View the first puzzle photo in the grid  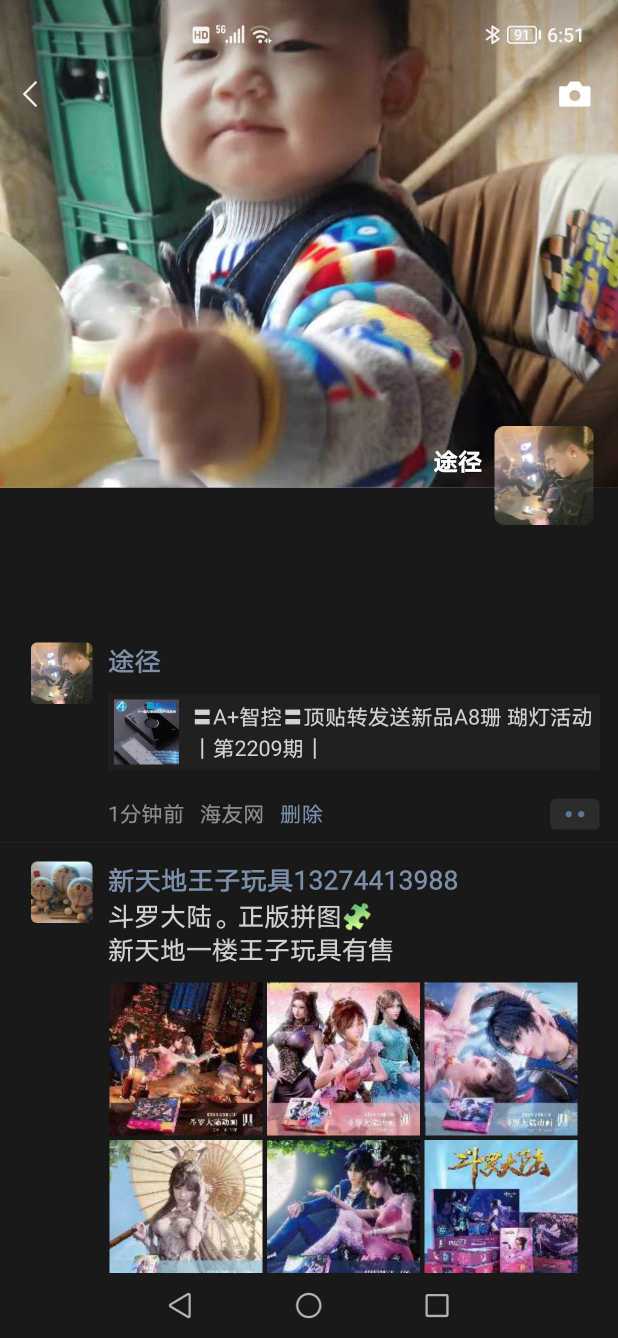point(186,1059)
